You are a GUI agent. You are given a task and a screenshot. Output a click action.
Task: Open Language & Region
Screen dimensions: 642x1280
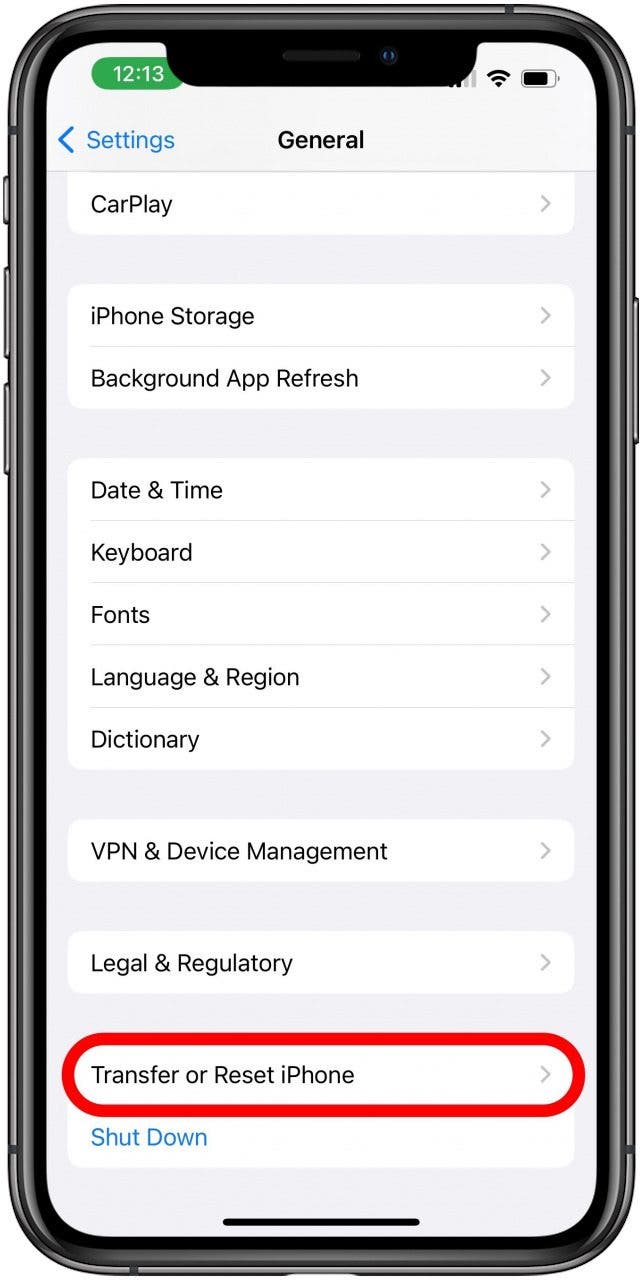pyautogui.click(x=320, y=677)
